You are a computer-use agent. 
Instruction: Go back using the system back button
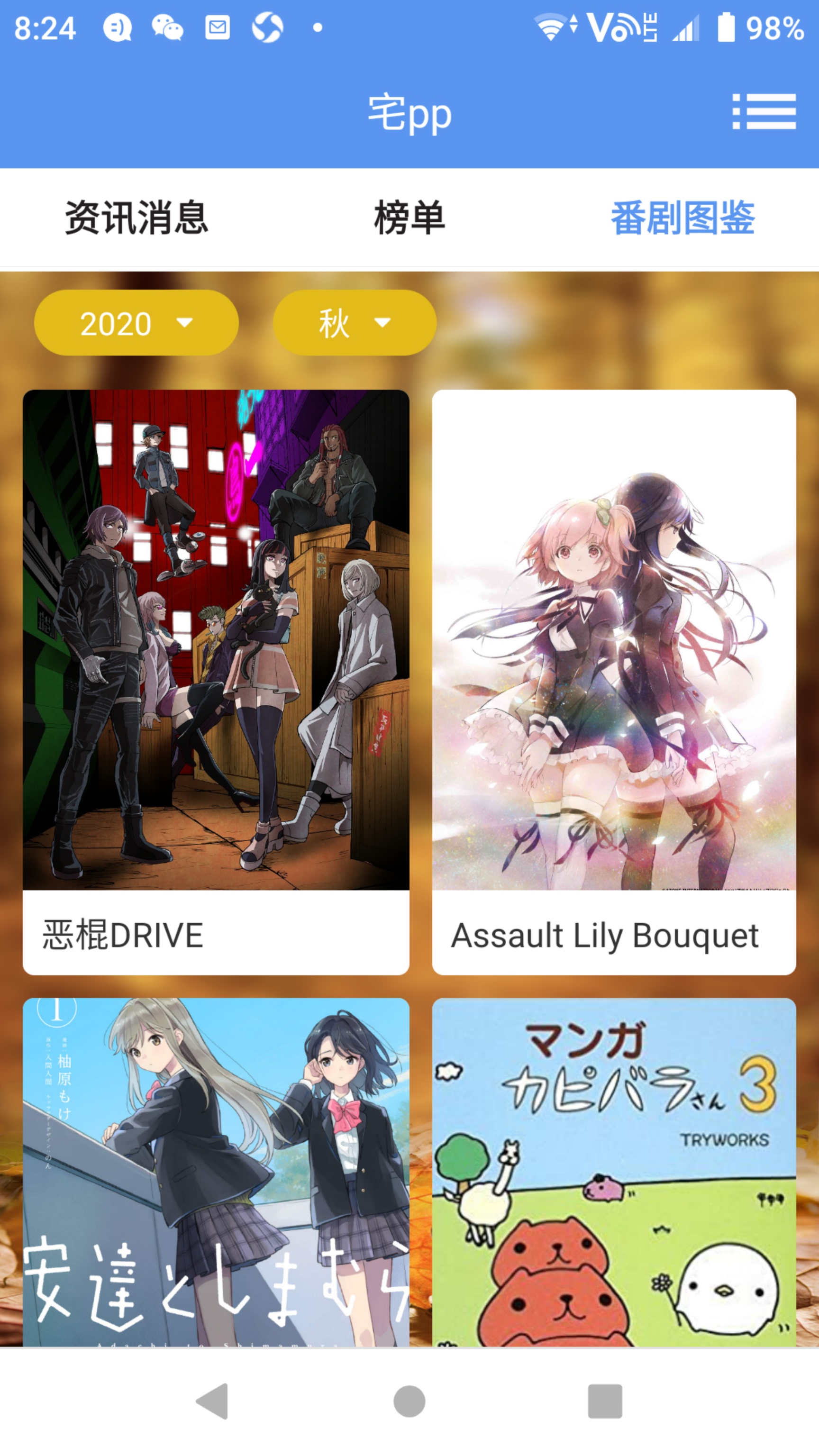212,1401
